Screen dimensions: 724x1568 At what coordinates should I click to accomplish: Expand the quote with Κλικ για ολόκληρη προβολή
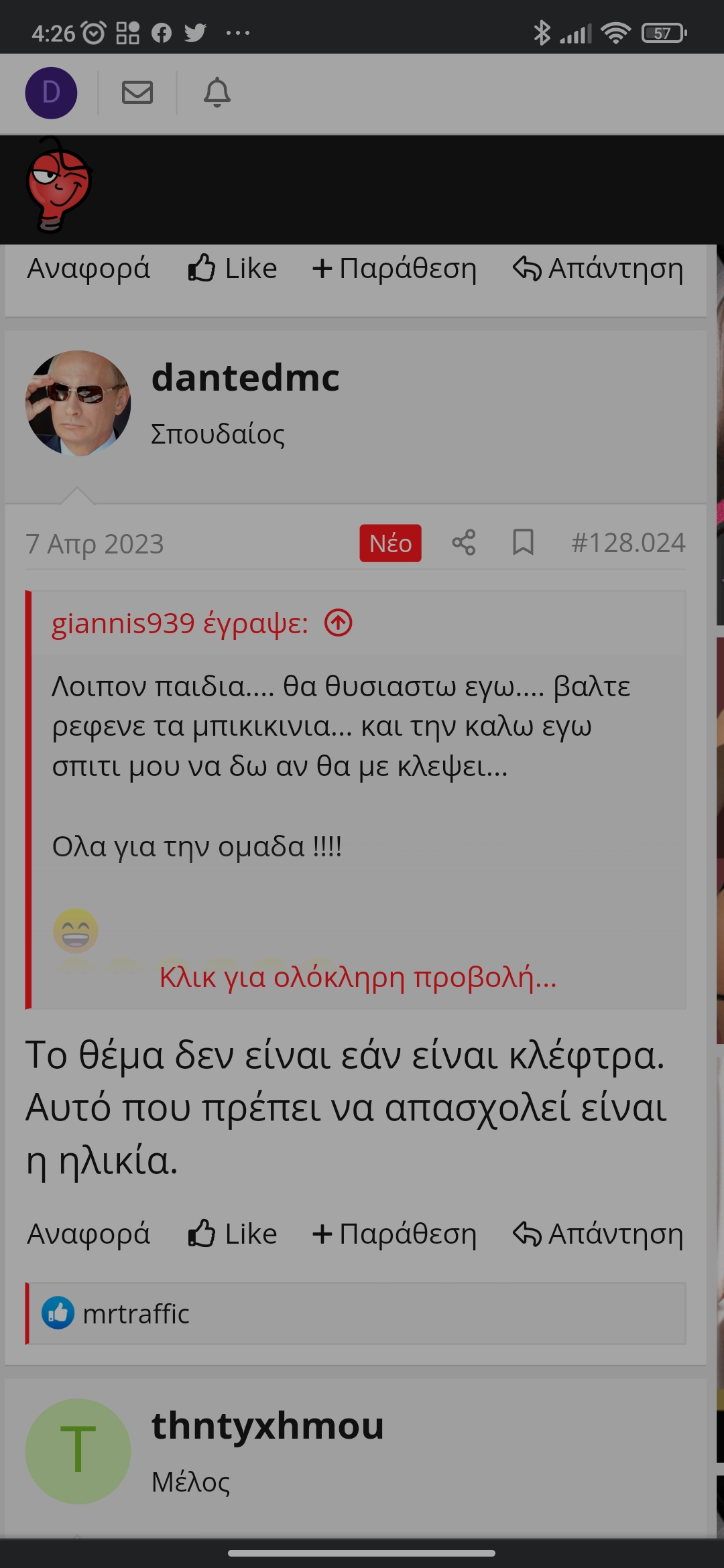point(358,978)
